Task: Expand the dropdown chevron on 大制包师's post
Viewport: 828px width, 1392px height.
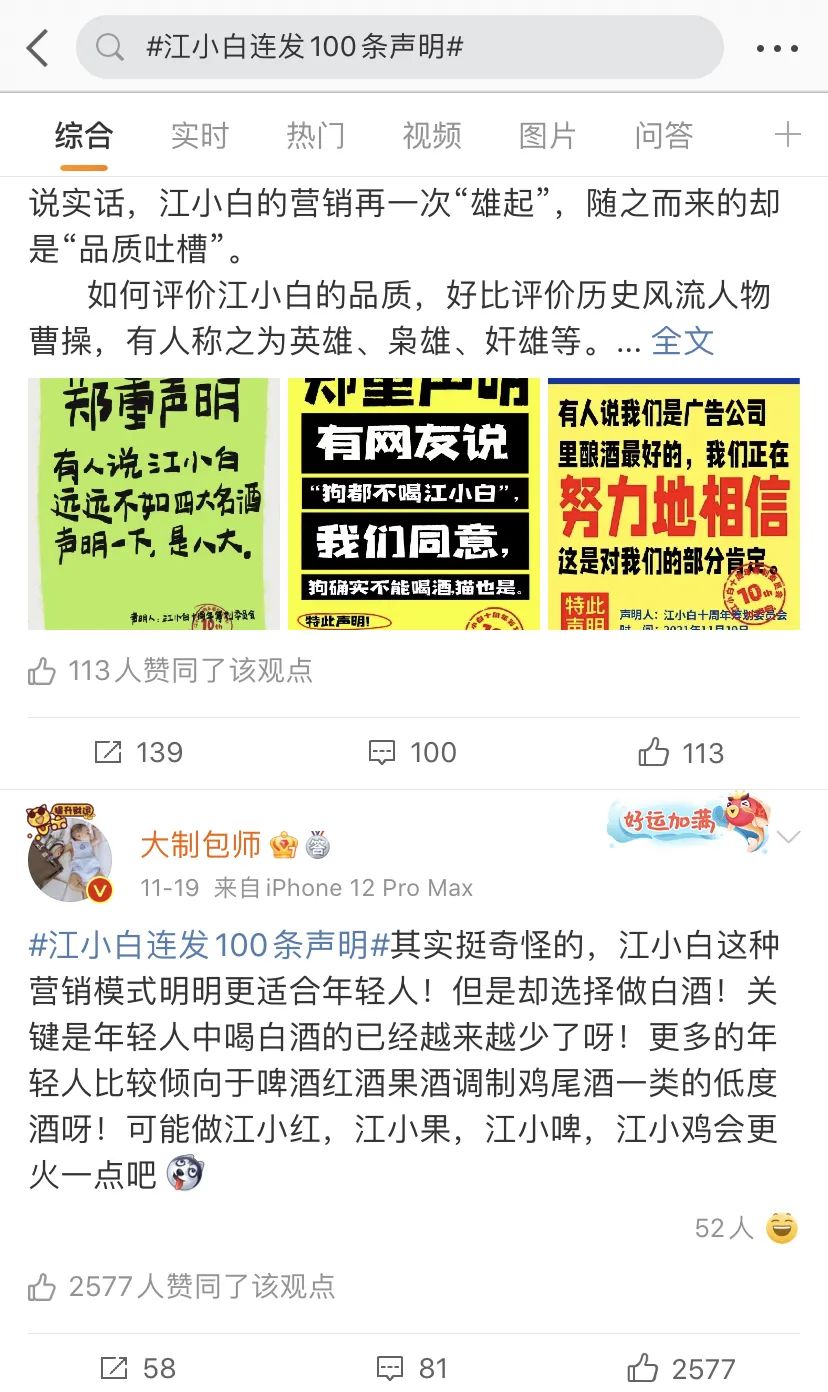Action: click(789, 837)
